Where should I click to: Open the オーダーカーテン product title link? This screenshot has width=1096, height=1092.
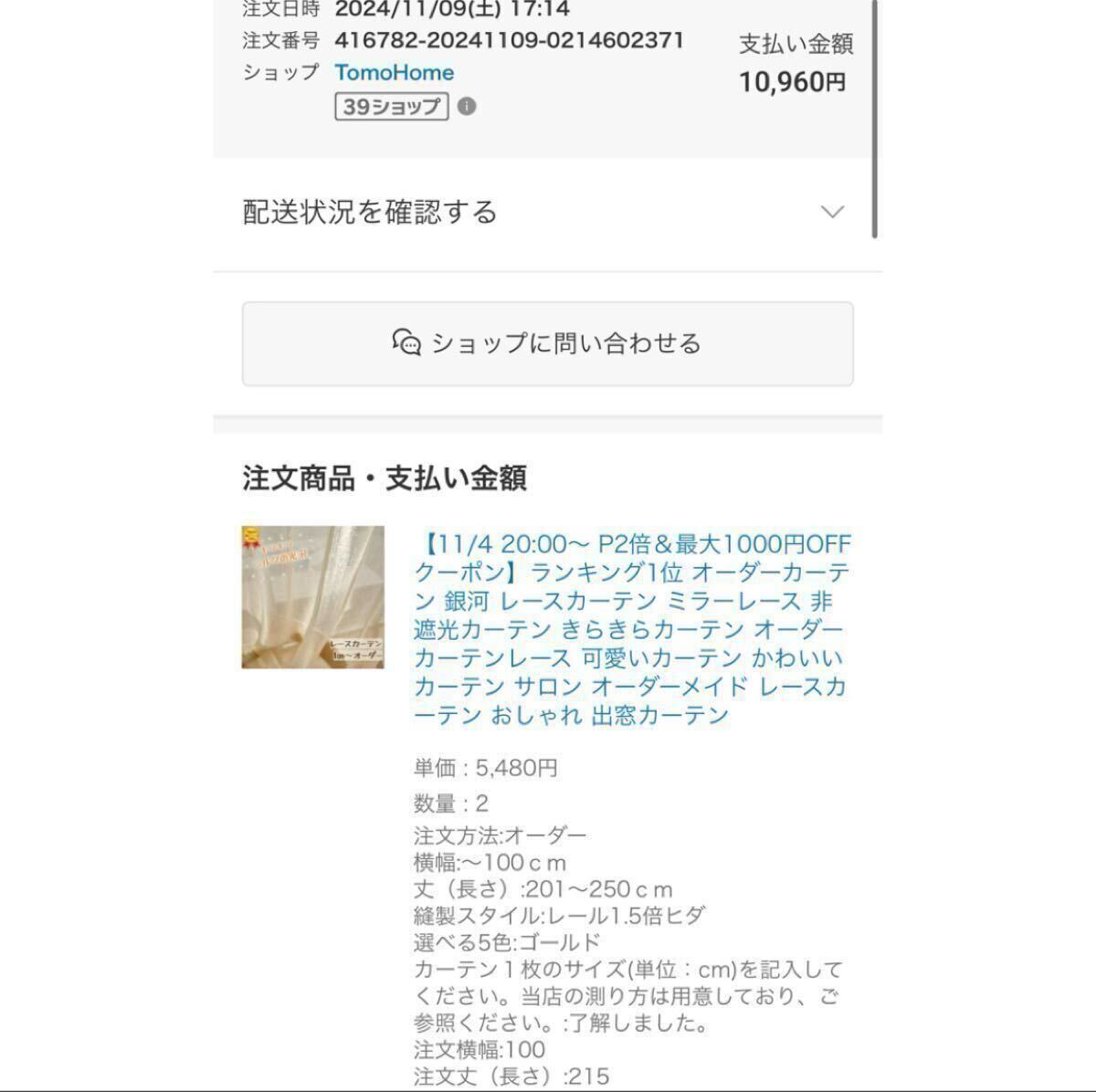(632, 629)
